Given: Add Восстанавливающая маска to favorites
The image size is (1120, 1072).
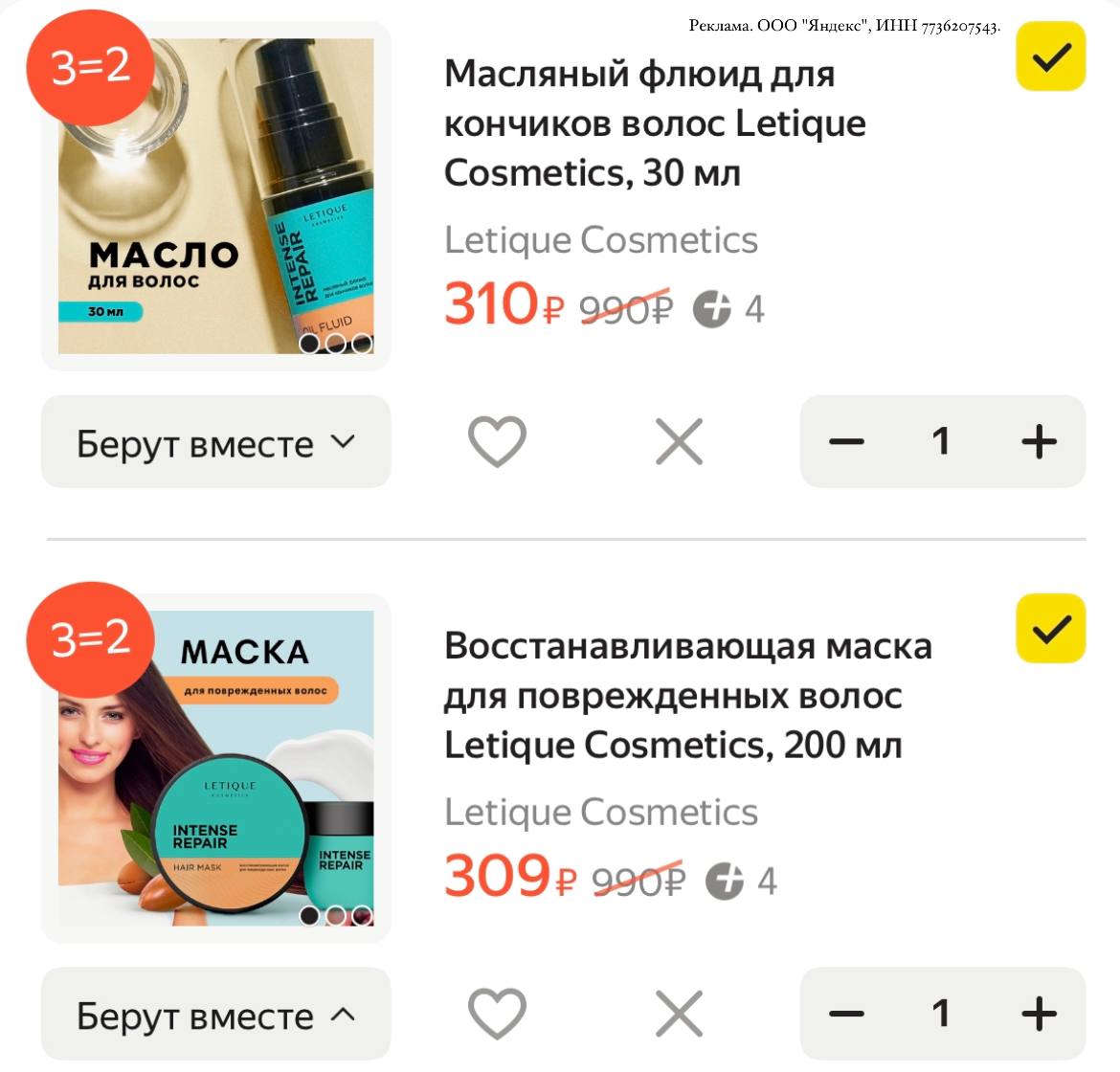Looking at the screenshot, I should point(497,1014).
